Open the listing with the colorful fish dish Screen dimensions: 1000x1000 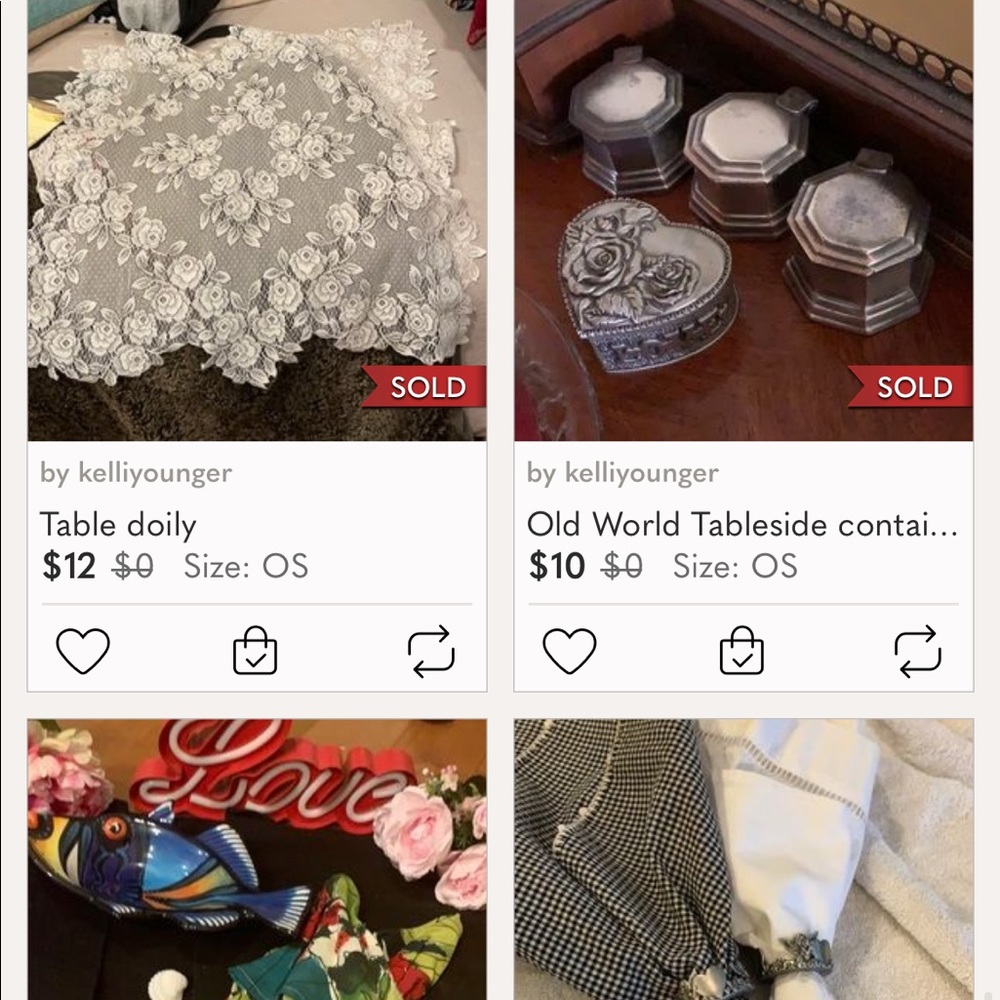coord(257,860)
